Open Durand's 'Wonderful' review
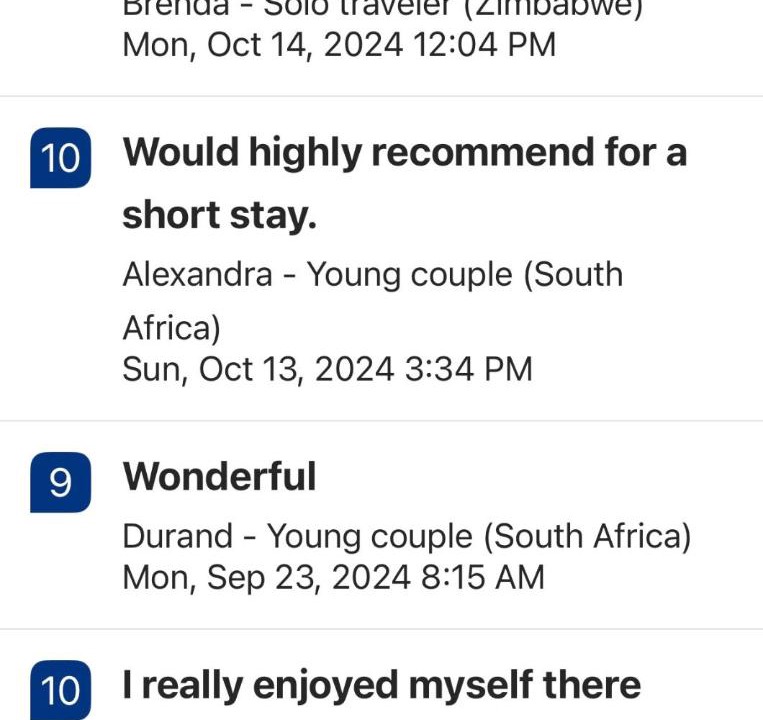This screenshot has width=763, height=720. pyautogui.click(x=220, y=477)
